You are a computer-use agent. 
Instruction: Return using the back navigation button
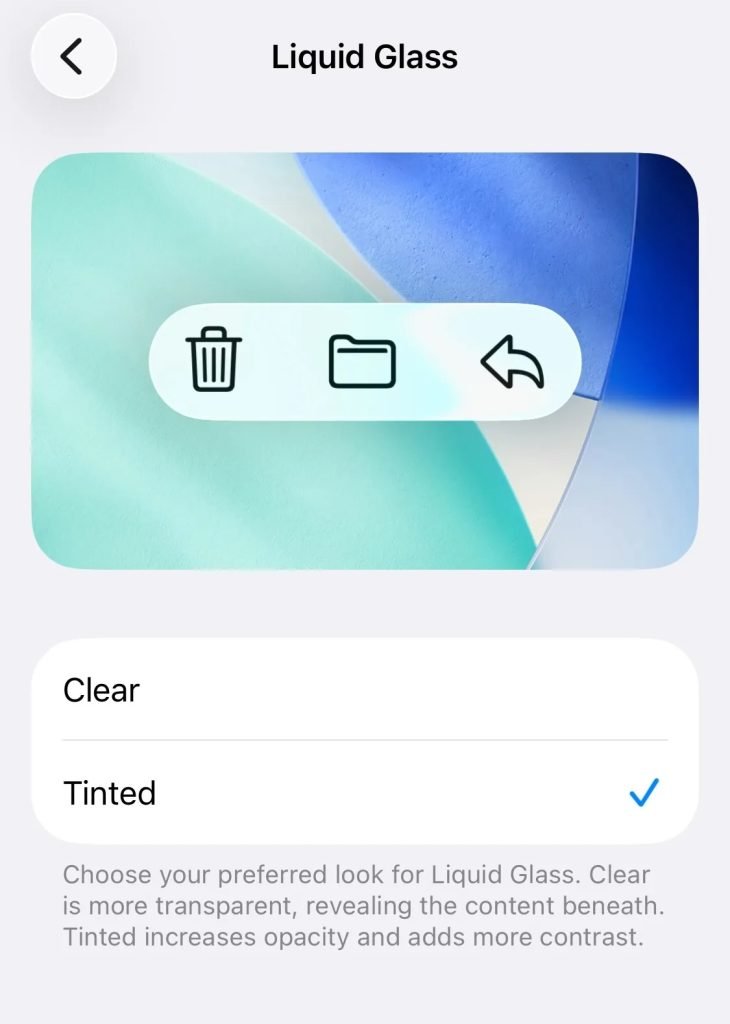[72, 56]
